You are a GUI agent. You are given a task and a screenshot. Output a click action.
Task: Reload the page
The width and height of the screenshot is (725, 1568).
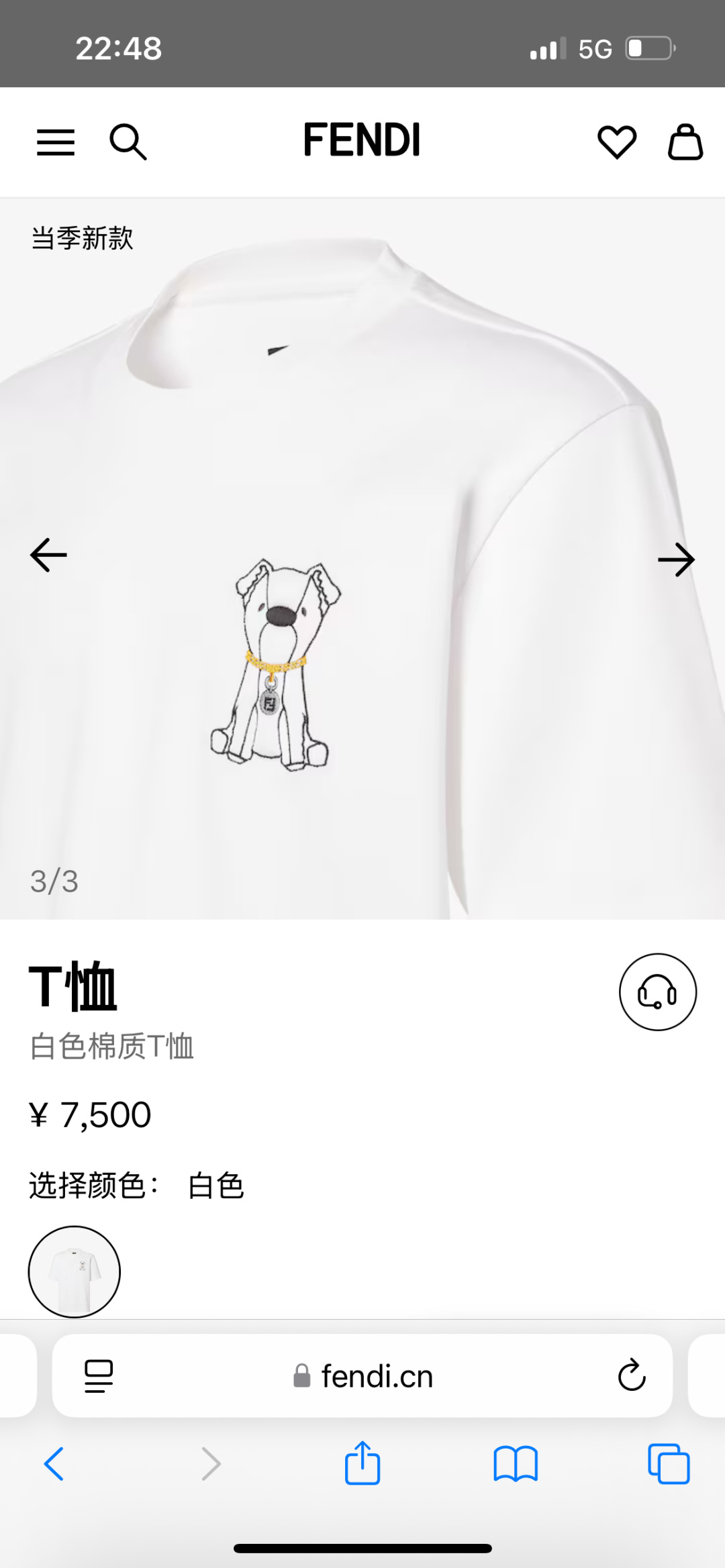point(631,1376)
